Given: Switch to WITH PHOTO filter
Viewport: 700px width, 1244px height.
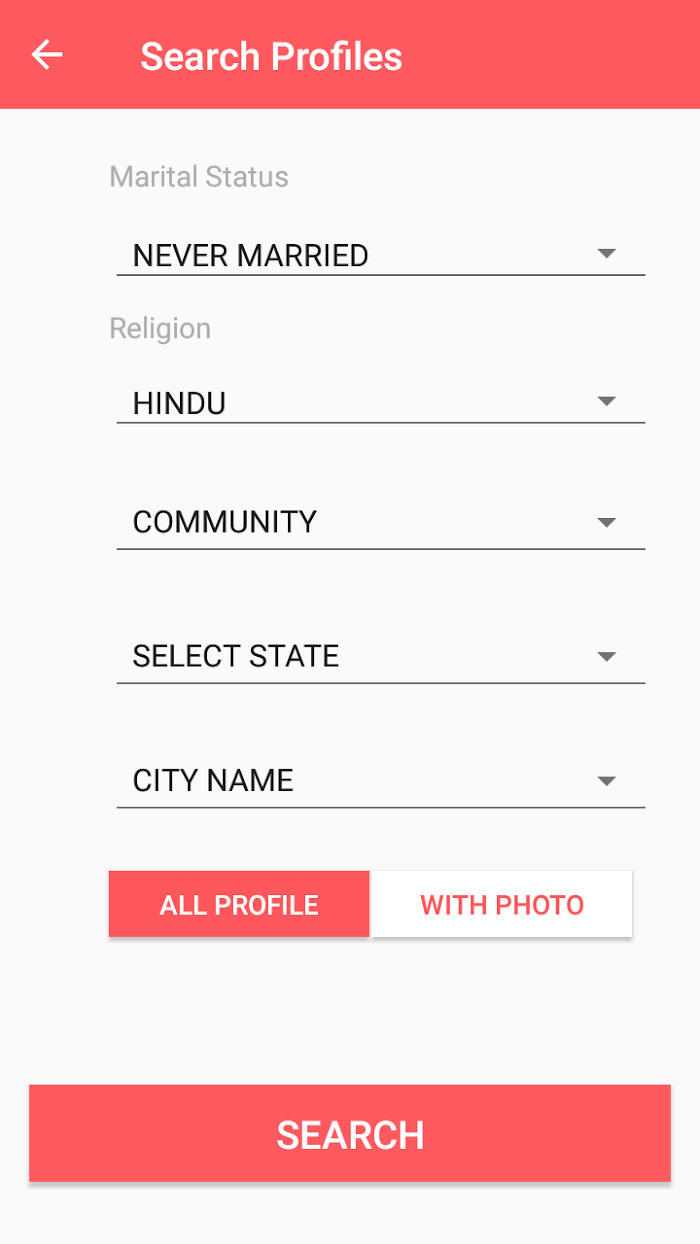Looking at the screenshot, I should coord(502,904).
